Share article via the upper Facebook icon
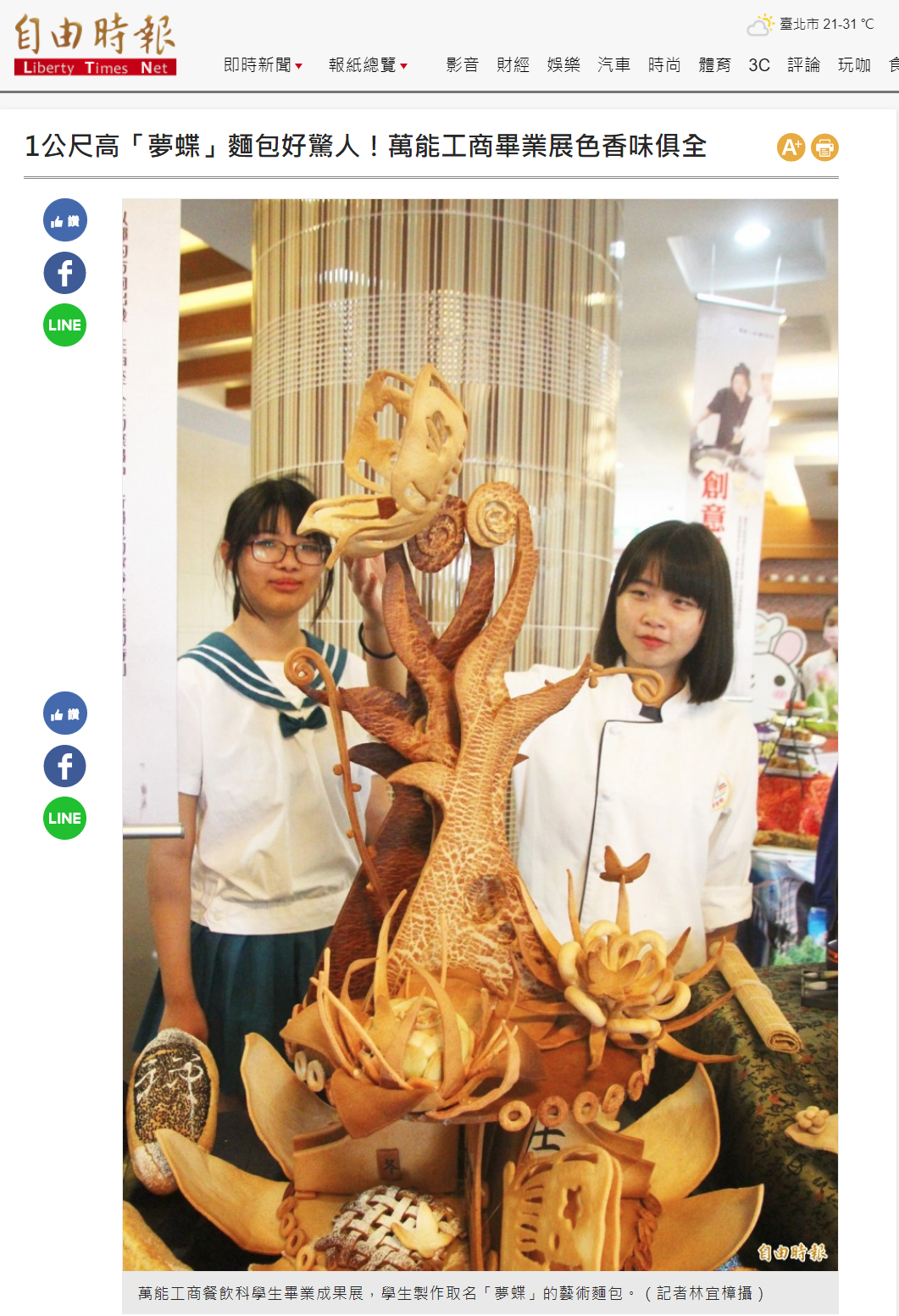The image size is (899, 1316). (x=65, y=273)
